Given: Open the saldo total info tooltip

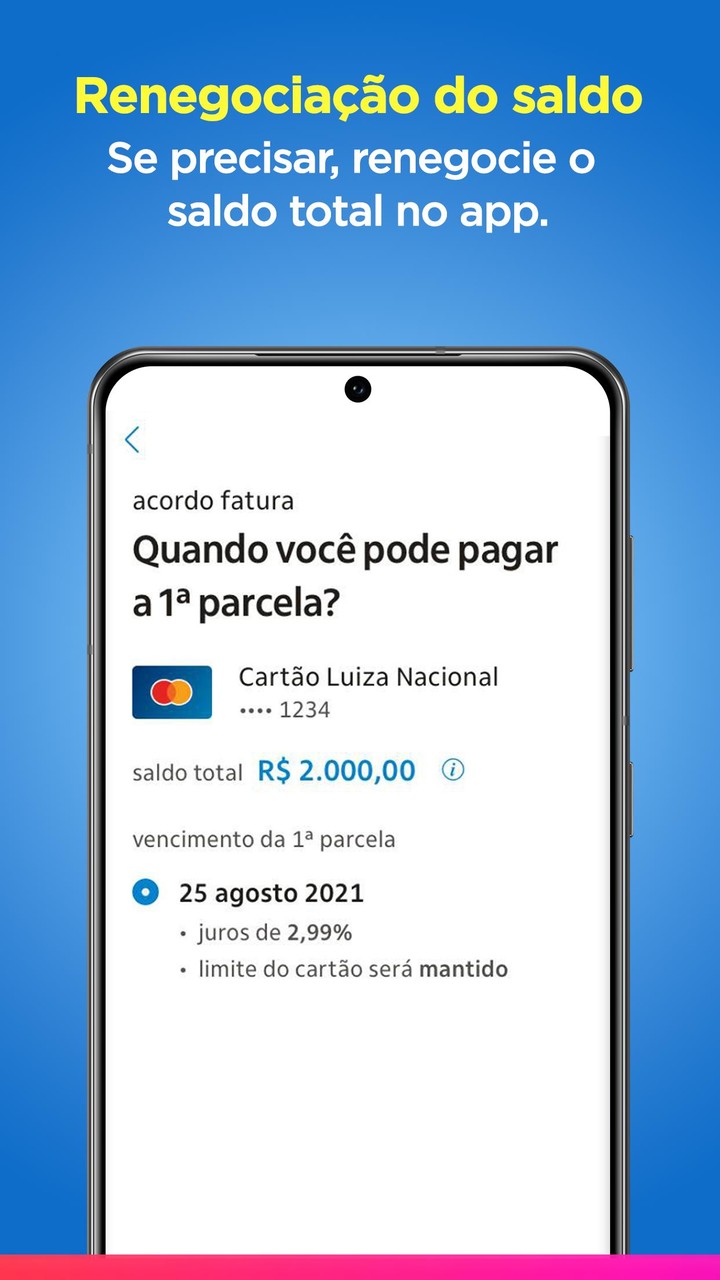Looking at the screenshot, I should click(452, 770).
